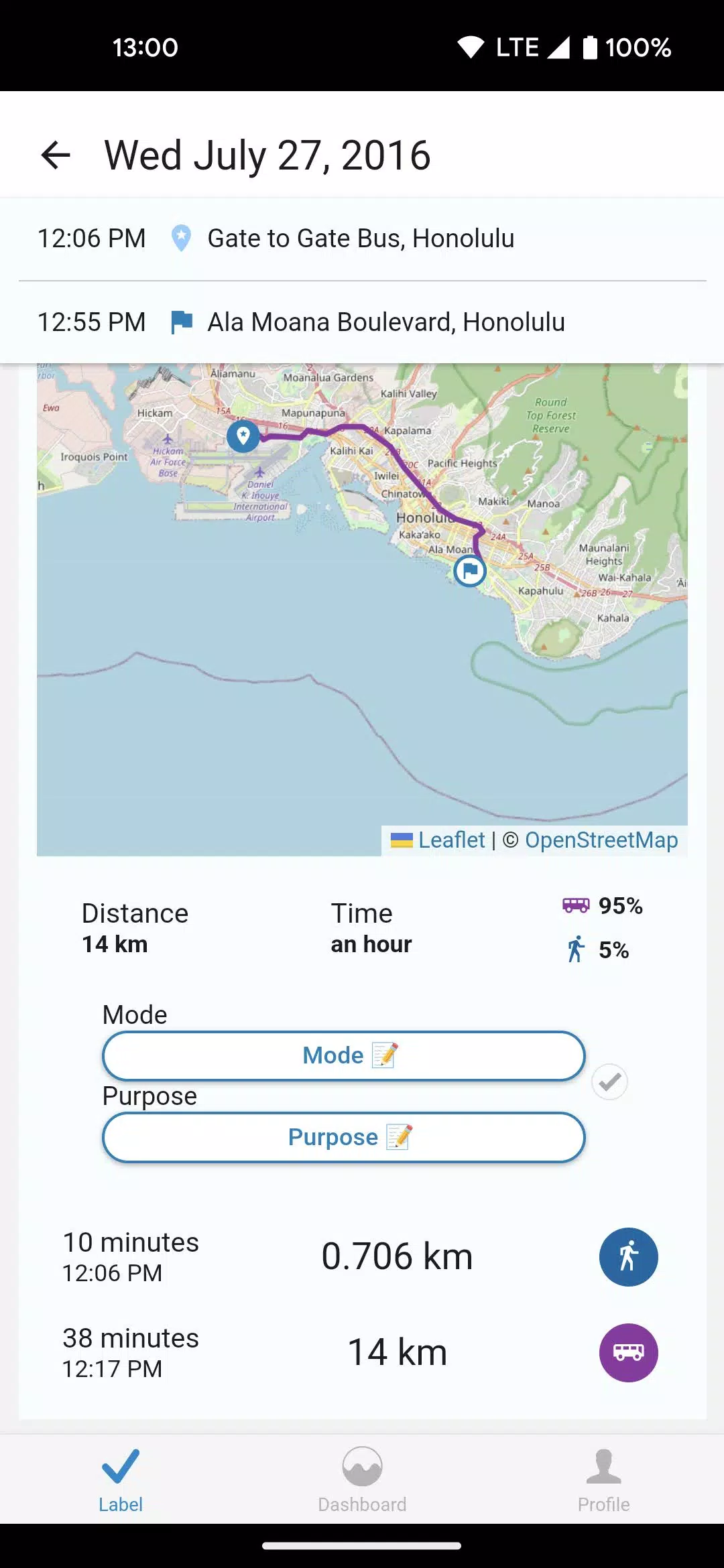Select the destination flag marker on the map
Screen dimensions: 724x1568
[x=469, y=572]
